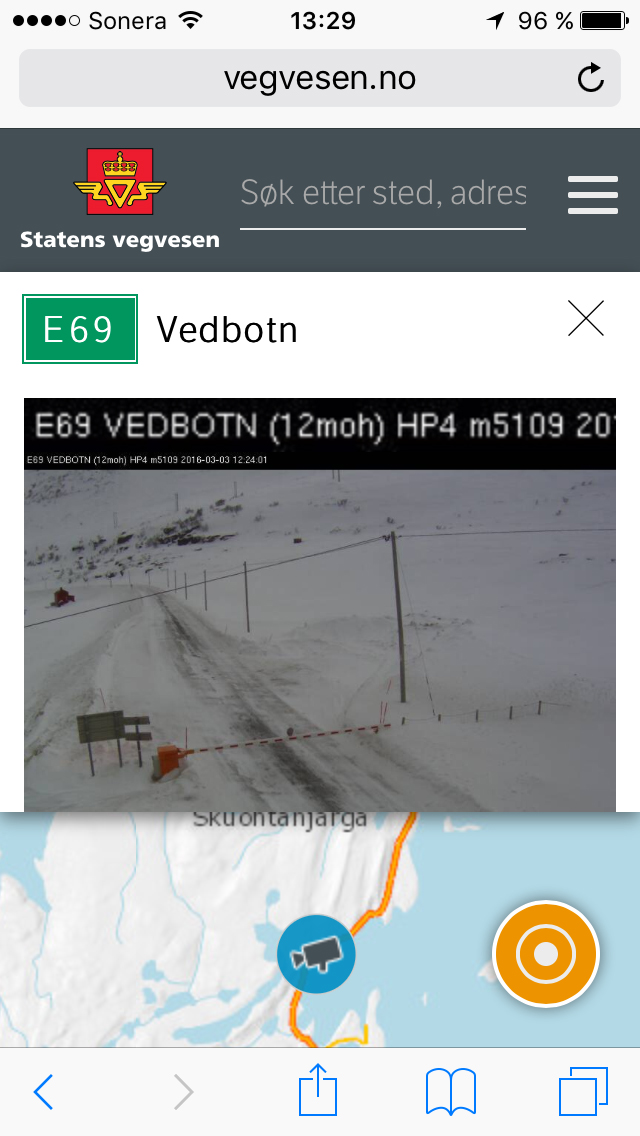Tap the Søk etter sted search field
Viewport: 640px width, 1136px height.
[x=383, y=193]
